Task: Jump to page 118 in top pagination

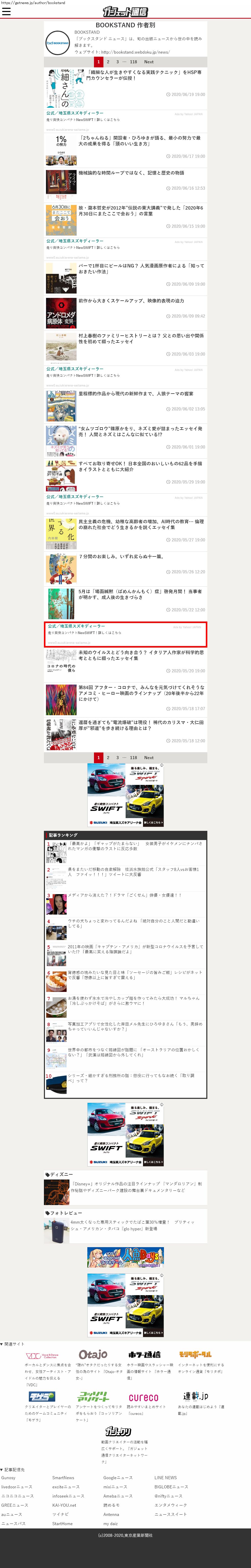Action: pyautogui.click(x=134, y=62)
